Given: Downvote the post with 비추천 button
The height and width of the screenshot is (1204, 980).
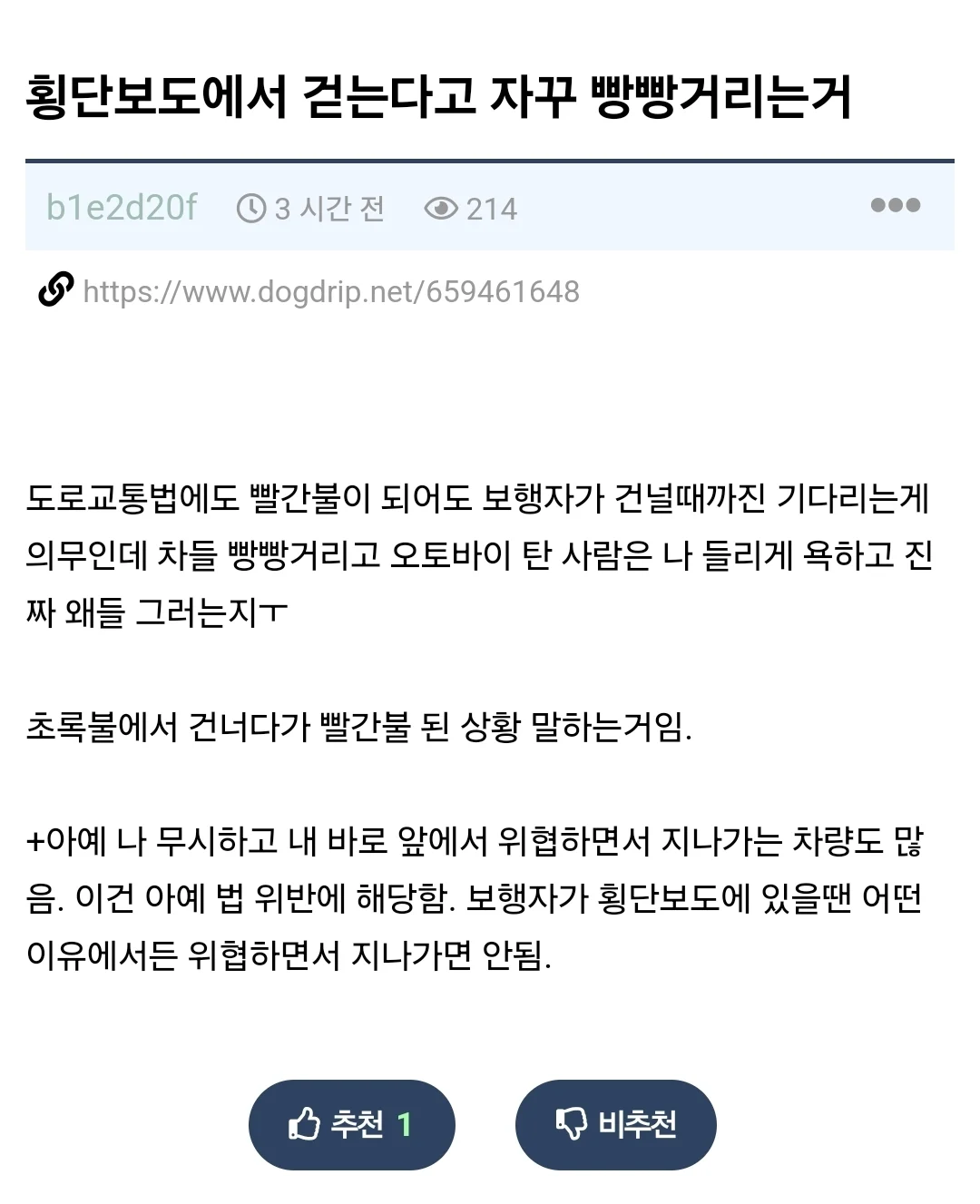Looking at the screenshot, I should pos(615,1124).
